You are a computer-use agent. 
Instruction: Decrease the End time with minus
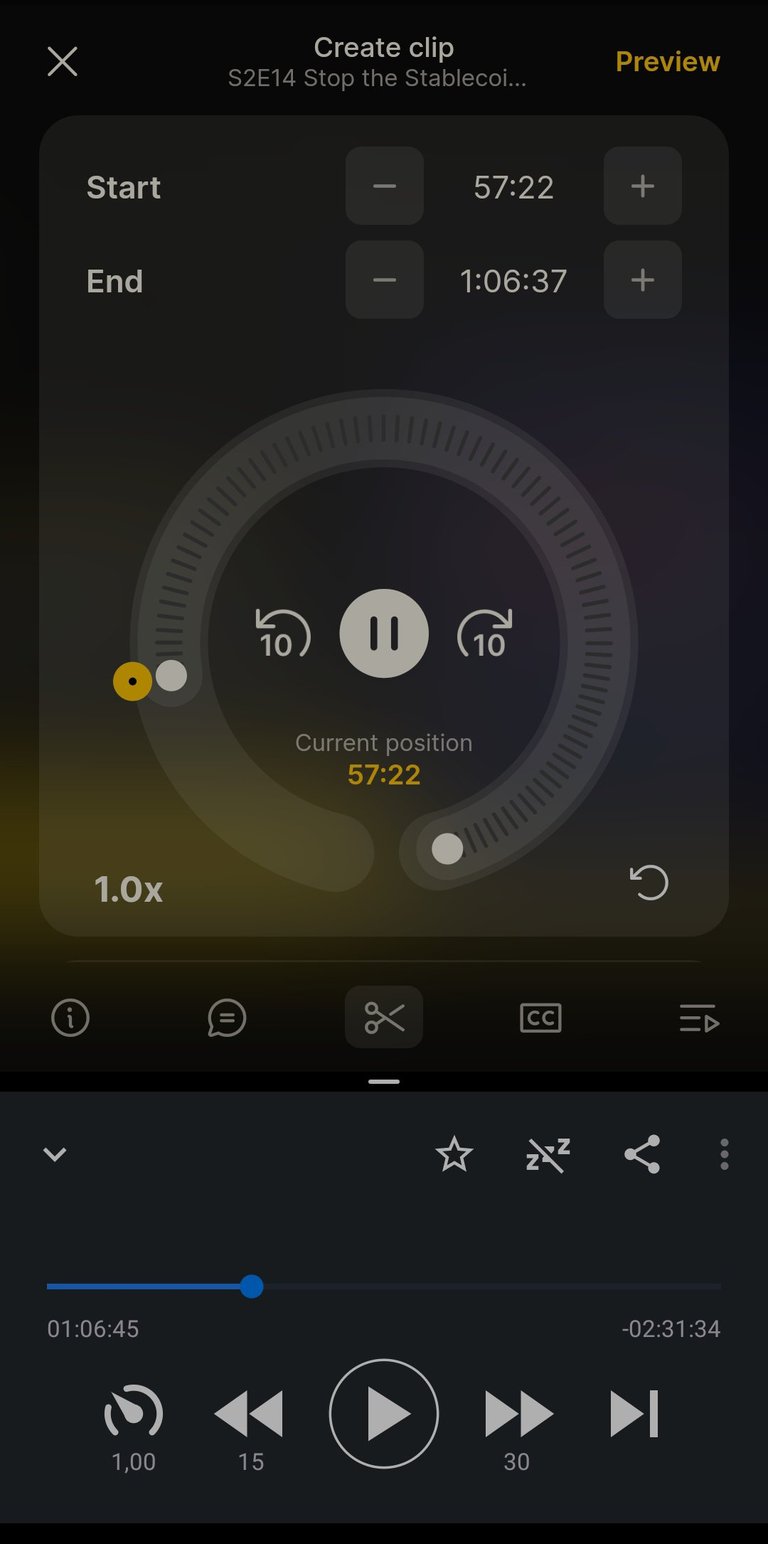(385, 280)
